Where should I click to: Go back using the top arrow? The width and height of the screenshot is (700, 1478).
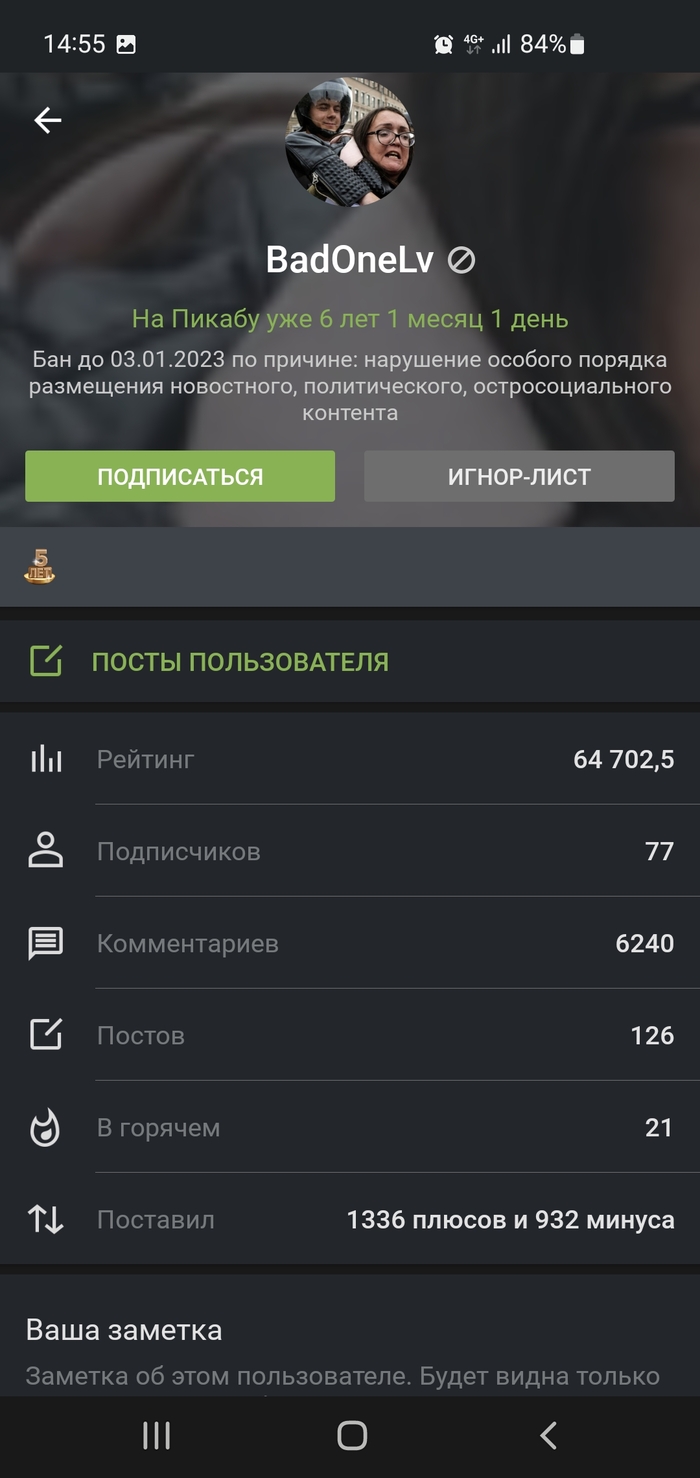(47, 121)
